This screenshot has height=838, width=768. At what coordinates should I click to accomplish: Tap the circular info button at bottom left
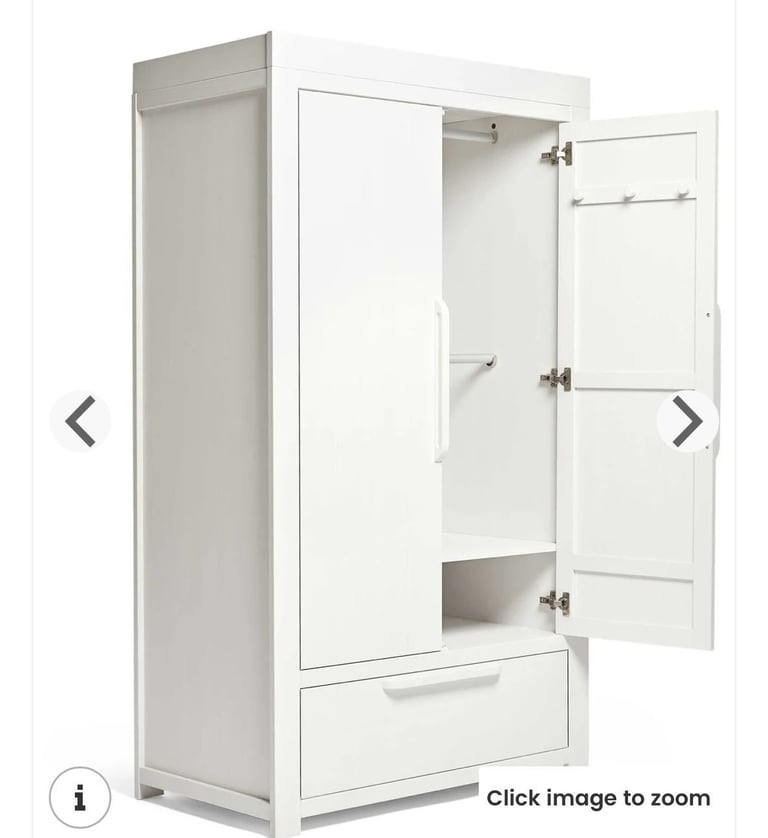coord(80,797)
